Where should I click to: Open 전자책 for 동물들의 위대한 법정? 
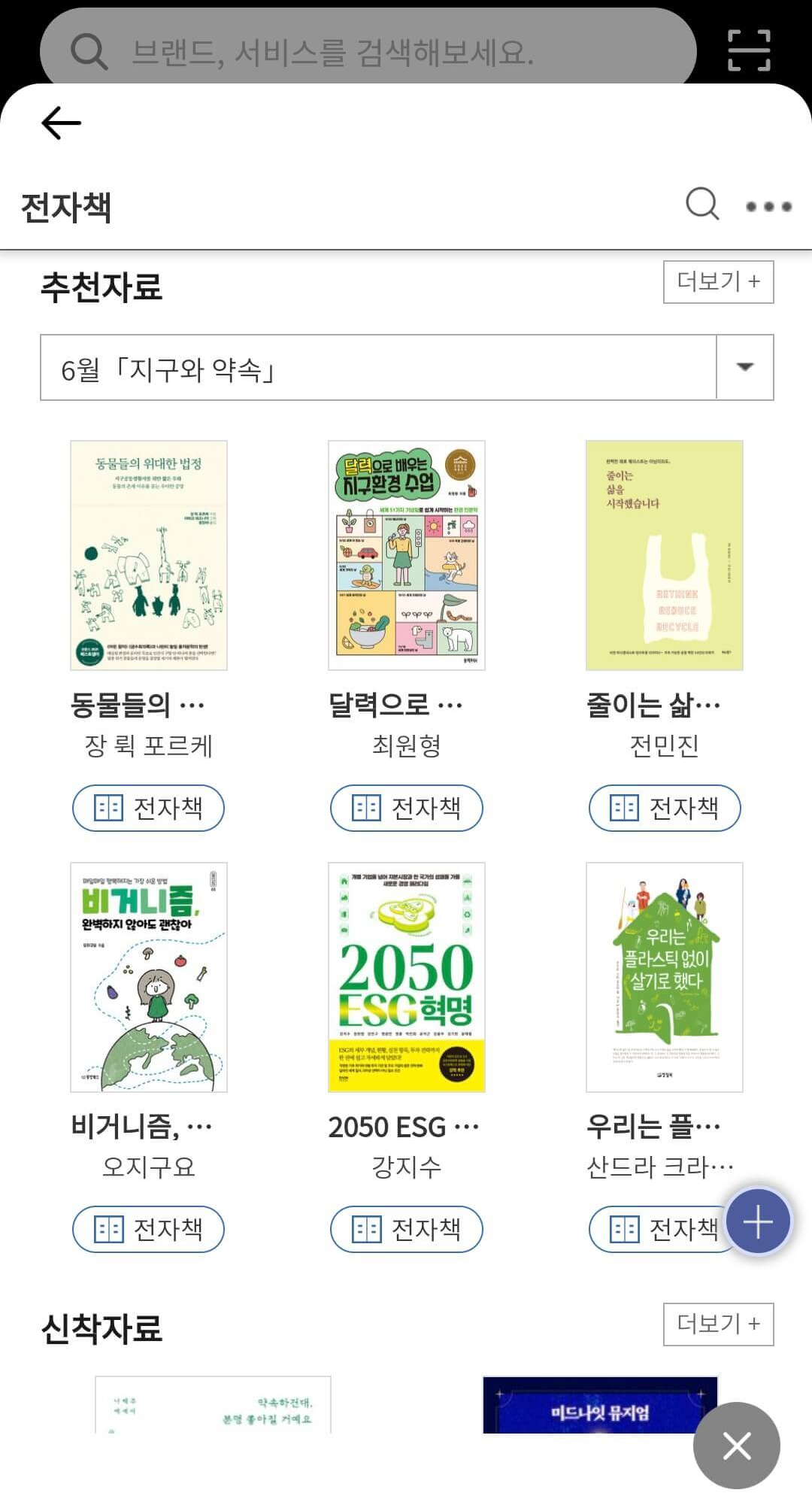coord(147,807)
